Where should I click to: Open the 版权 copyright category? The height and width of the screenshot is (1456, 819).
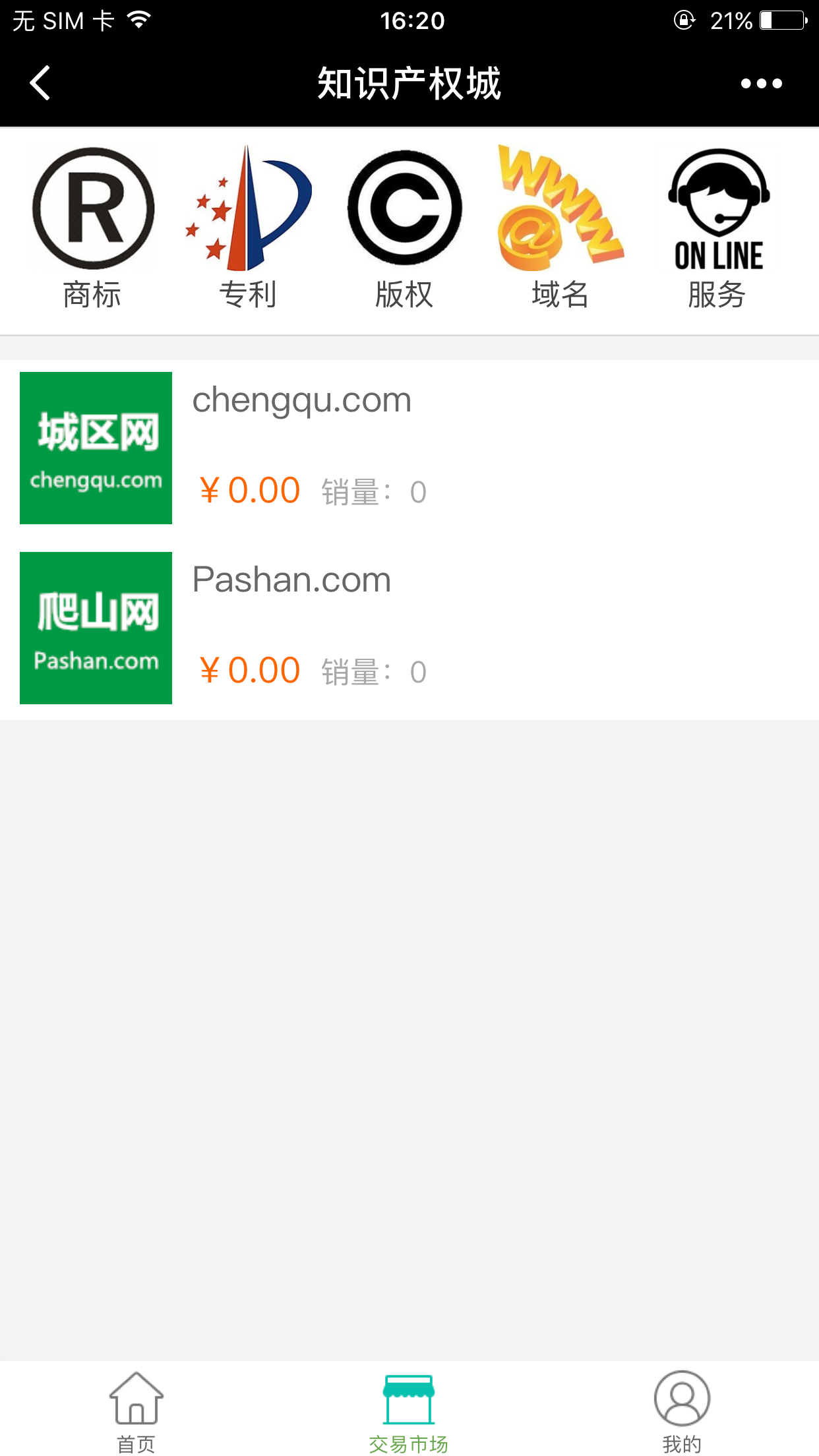click(x=404, y=228)
